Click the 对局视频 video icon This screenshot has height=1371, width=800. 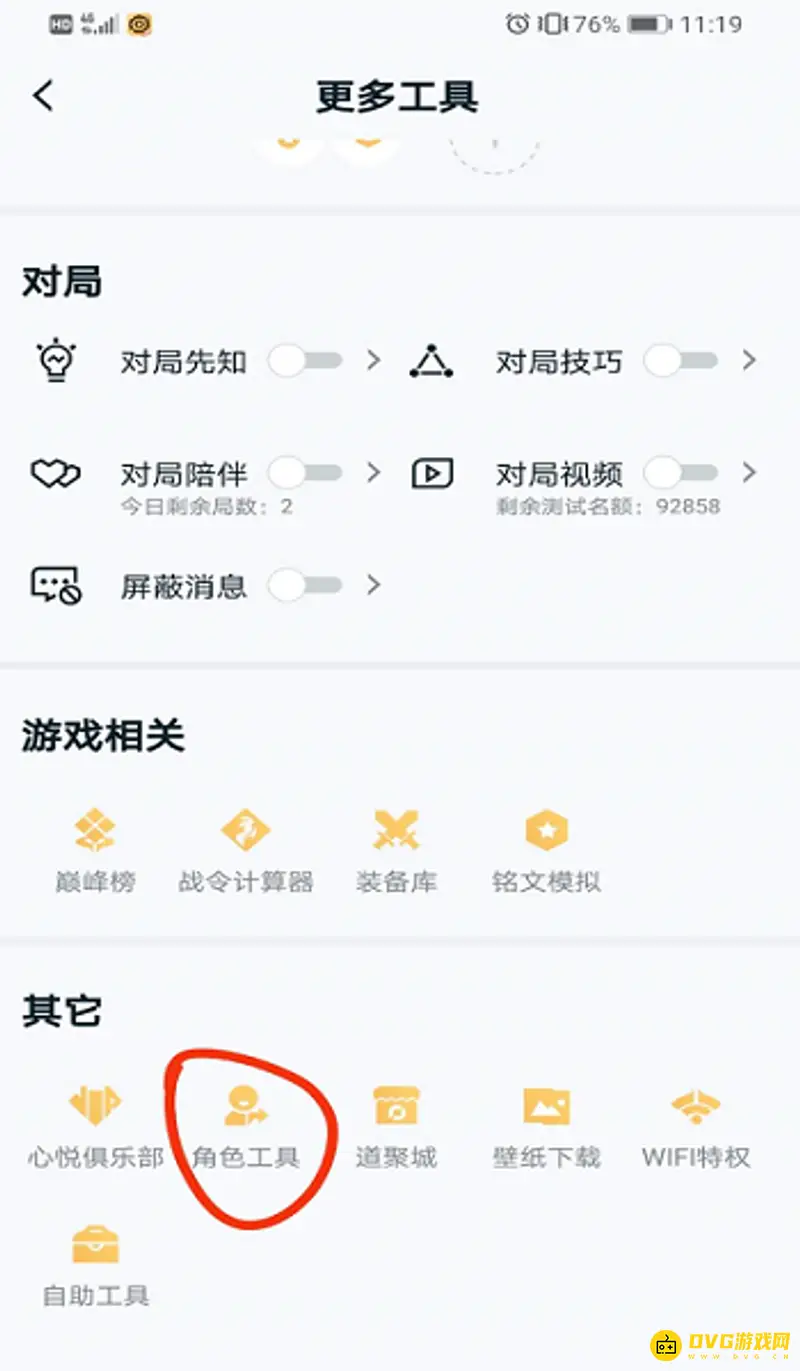click(x=431, y=473)
